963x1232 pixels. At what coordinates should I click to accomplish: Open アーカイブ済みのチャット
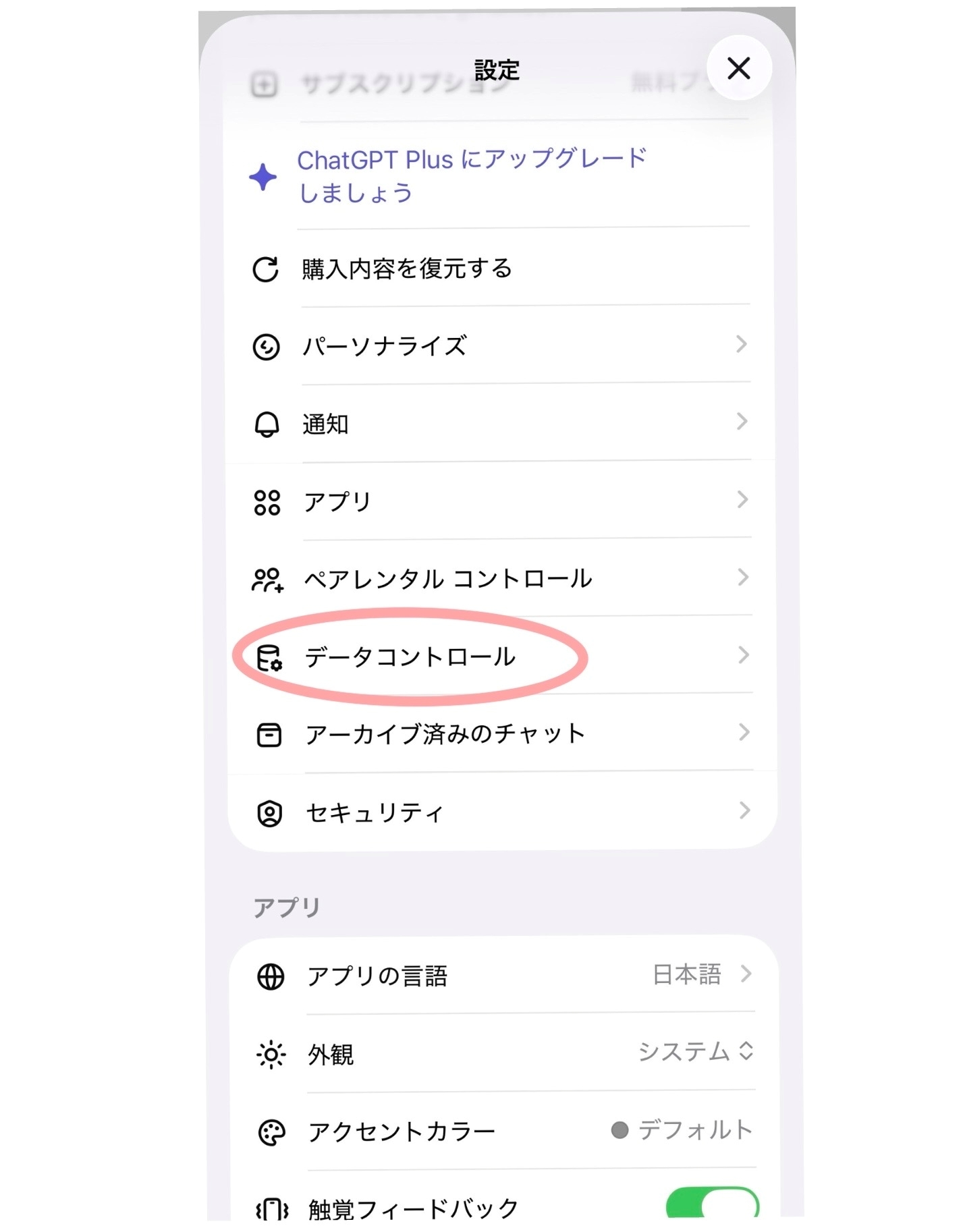click(499, 734)
